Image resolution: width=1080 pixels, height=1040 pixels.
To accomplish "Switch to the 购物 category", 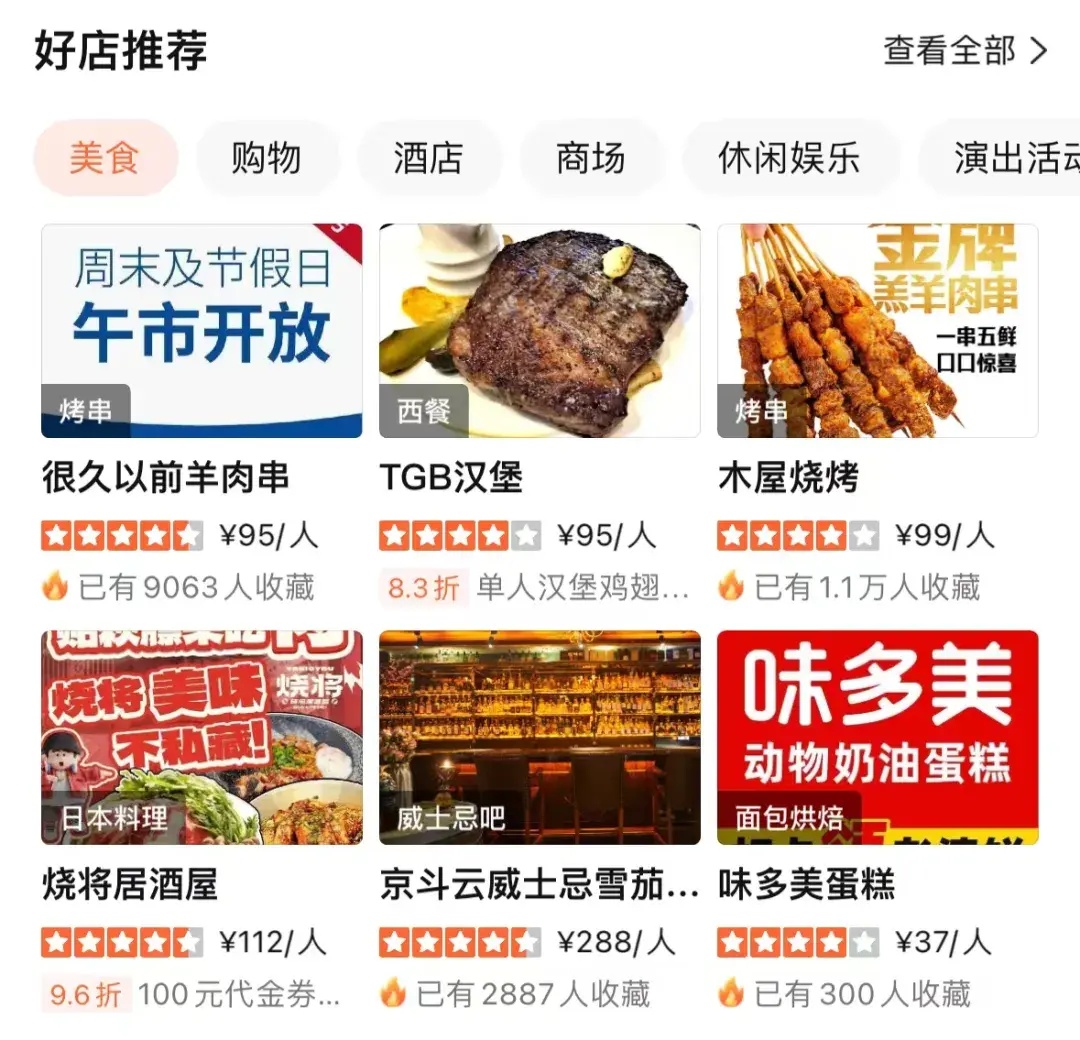I will (266, 158).
